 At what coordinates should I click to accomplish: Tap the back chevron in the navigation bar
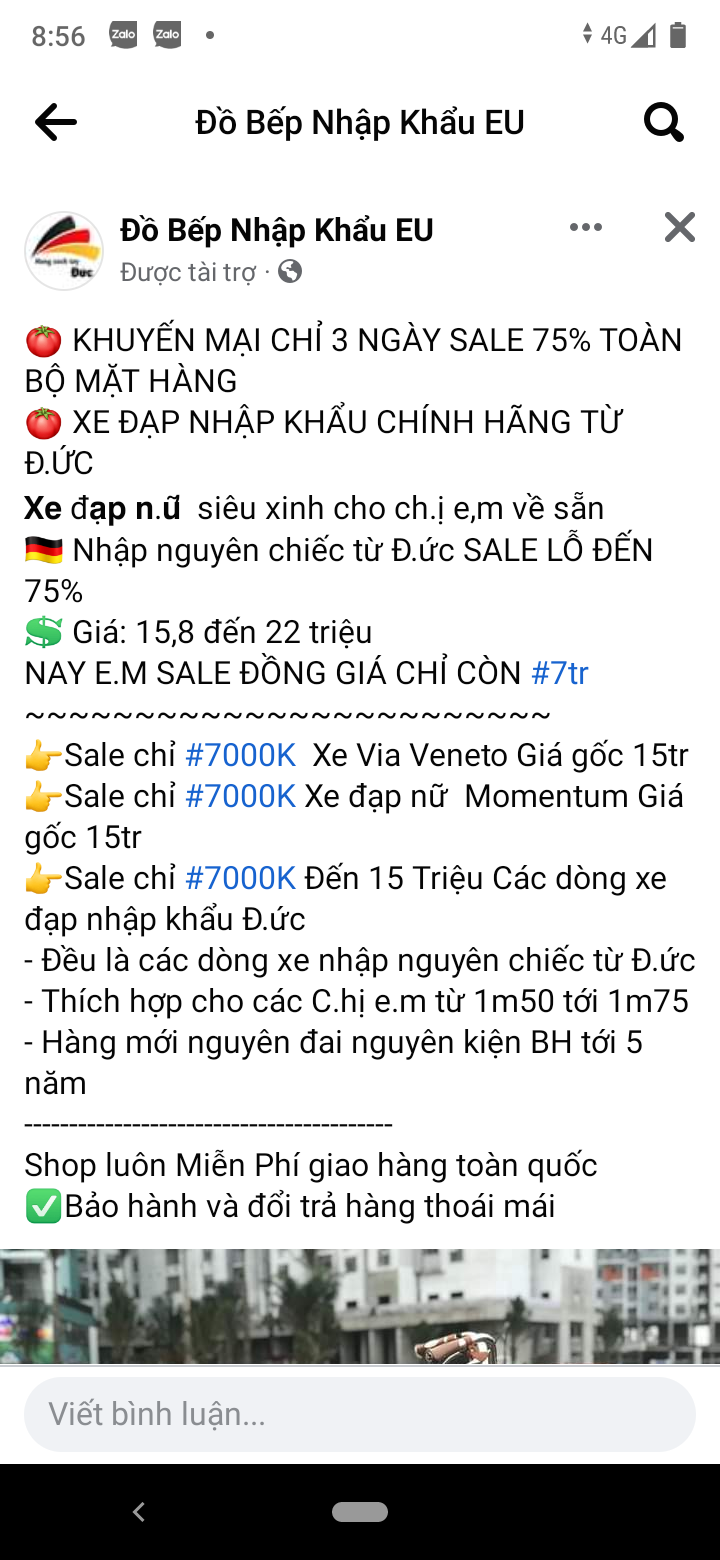139,1512
